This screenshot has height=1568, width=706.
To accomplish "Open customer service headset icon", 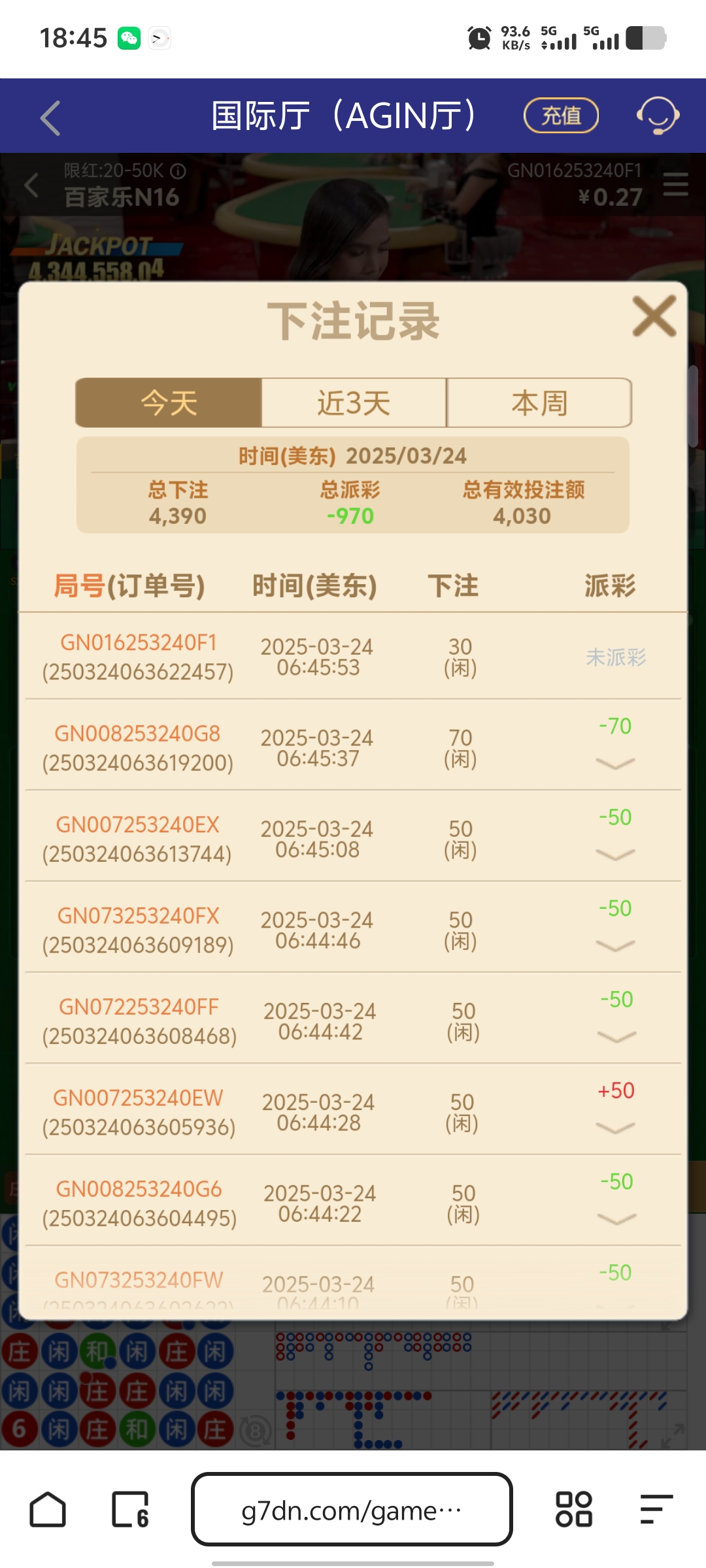I will pyautogui.click(x=658, y=116).
